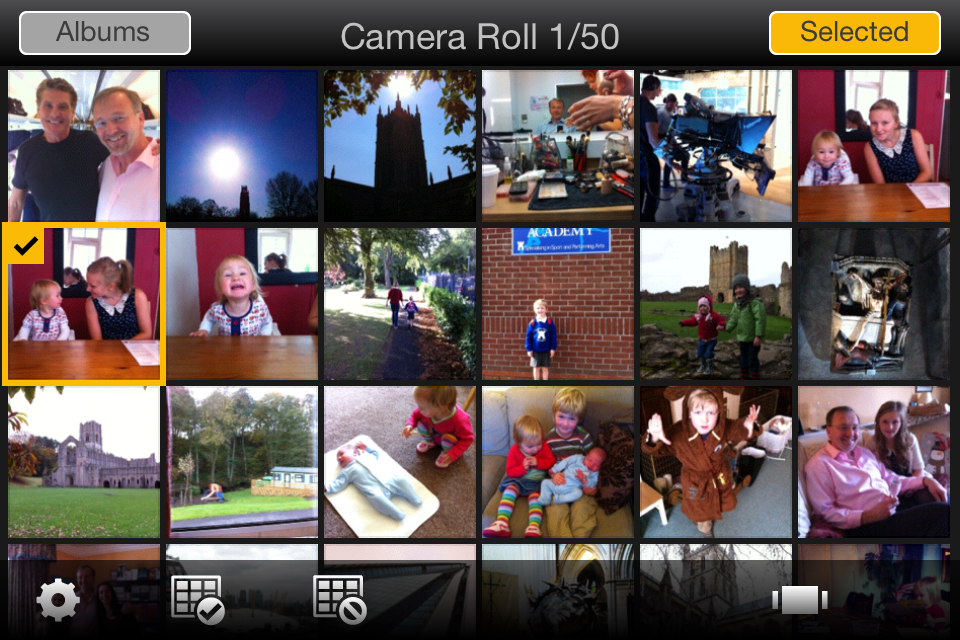Tap the yellow Selected button
Screen dimensions: 960x640
click(854, 32)
